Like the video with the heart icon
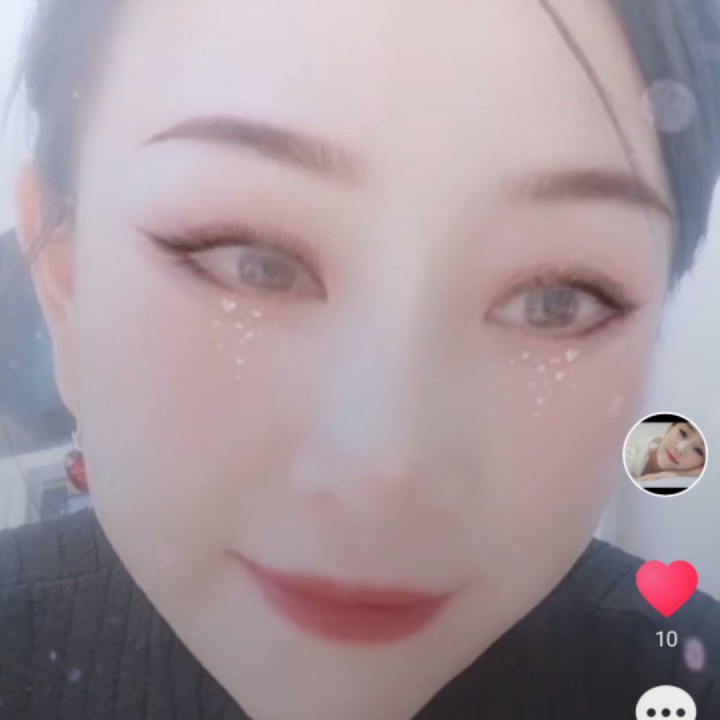The width and height of the screenshot is (720, 720). tap(667, 588)
